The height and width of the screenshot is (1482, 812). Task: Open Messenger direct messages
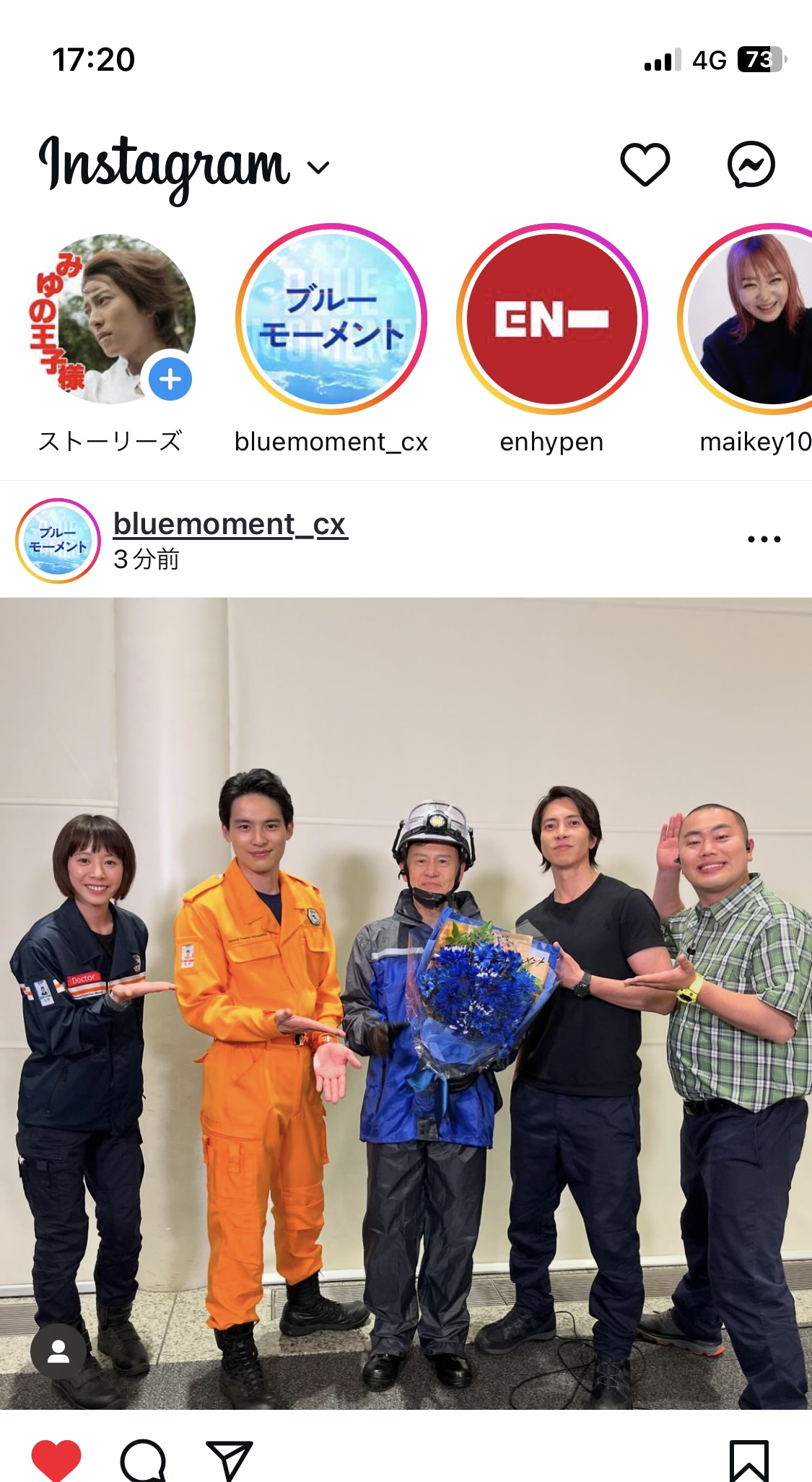[x=751, y=165]
